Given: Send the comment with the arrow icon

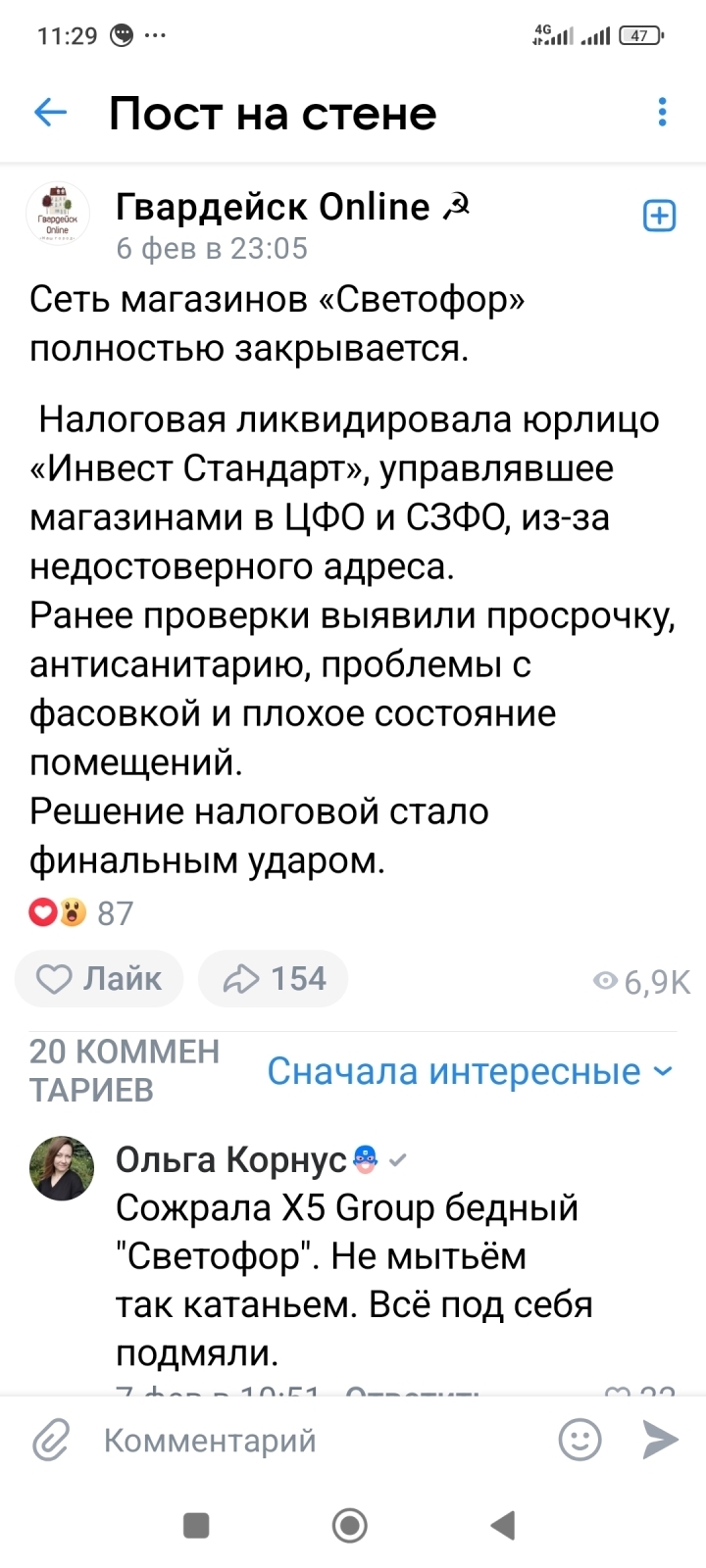Looking at the screenshot, I should pyautogui.click(x=660, y=1440).
